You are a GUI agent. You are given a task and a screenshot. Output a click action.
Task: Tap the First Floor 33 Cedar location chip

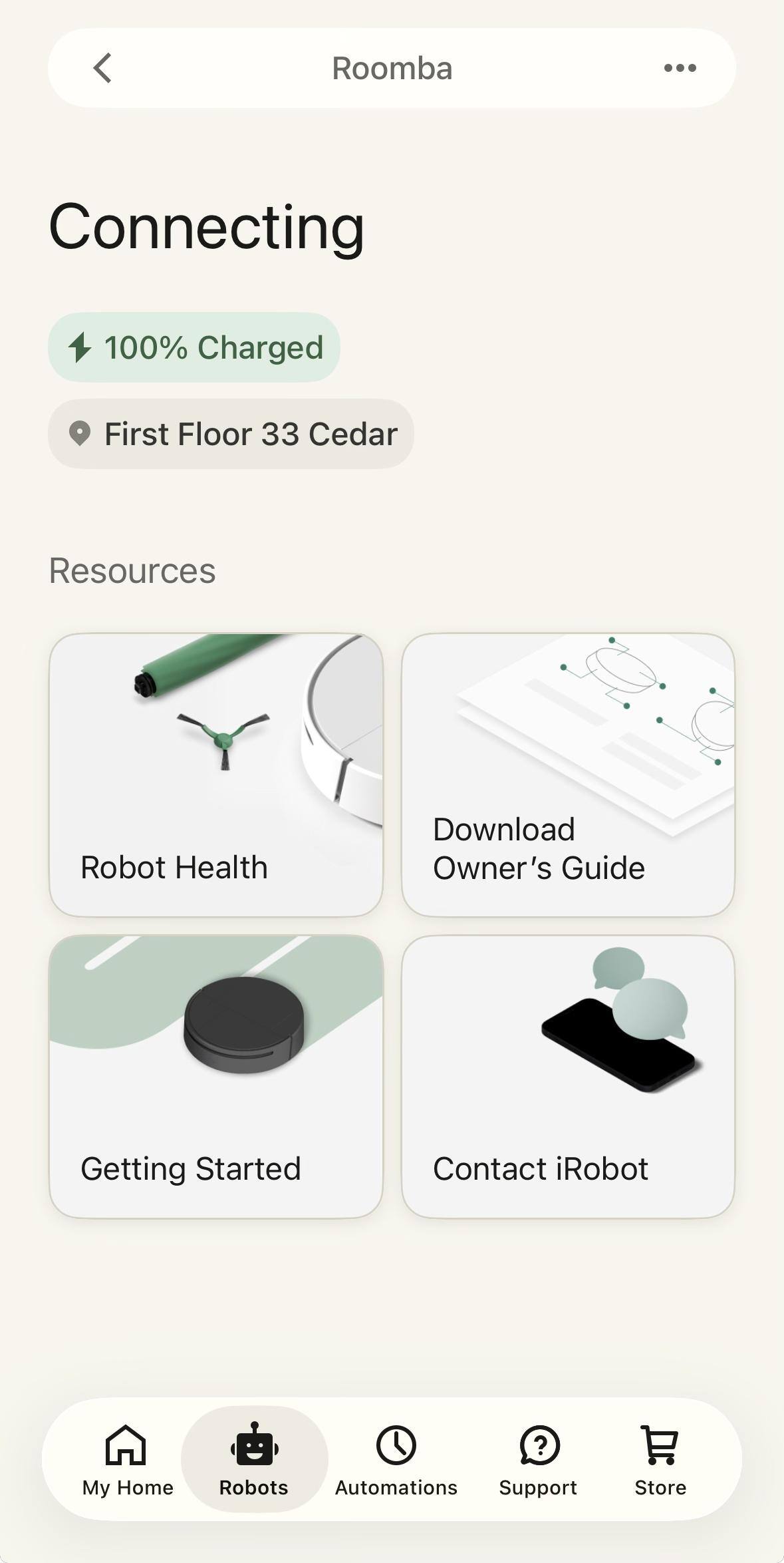[231, 434]
